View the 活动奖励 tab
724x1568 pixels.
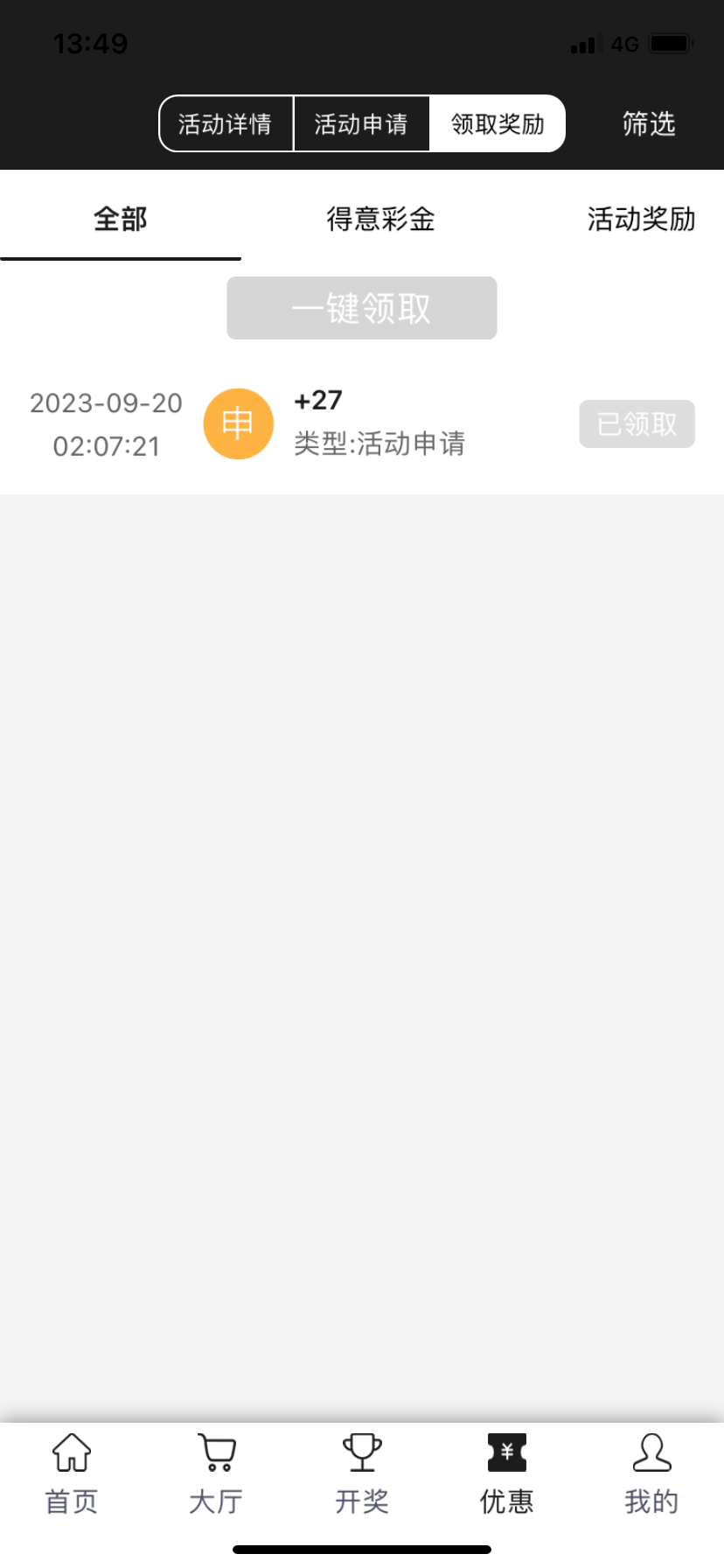641,219
